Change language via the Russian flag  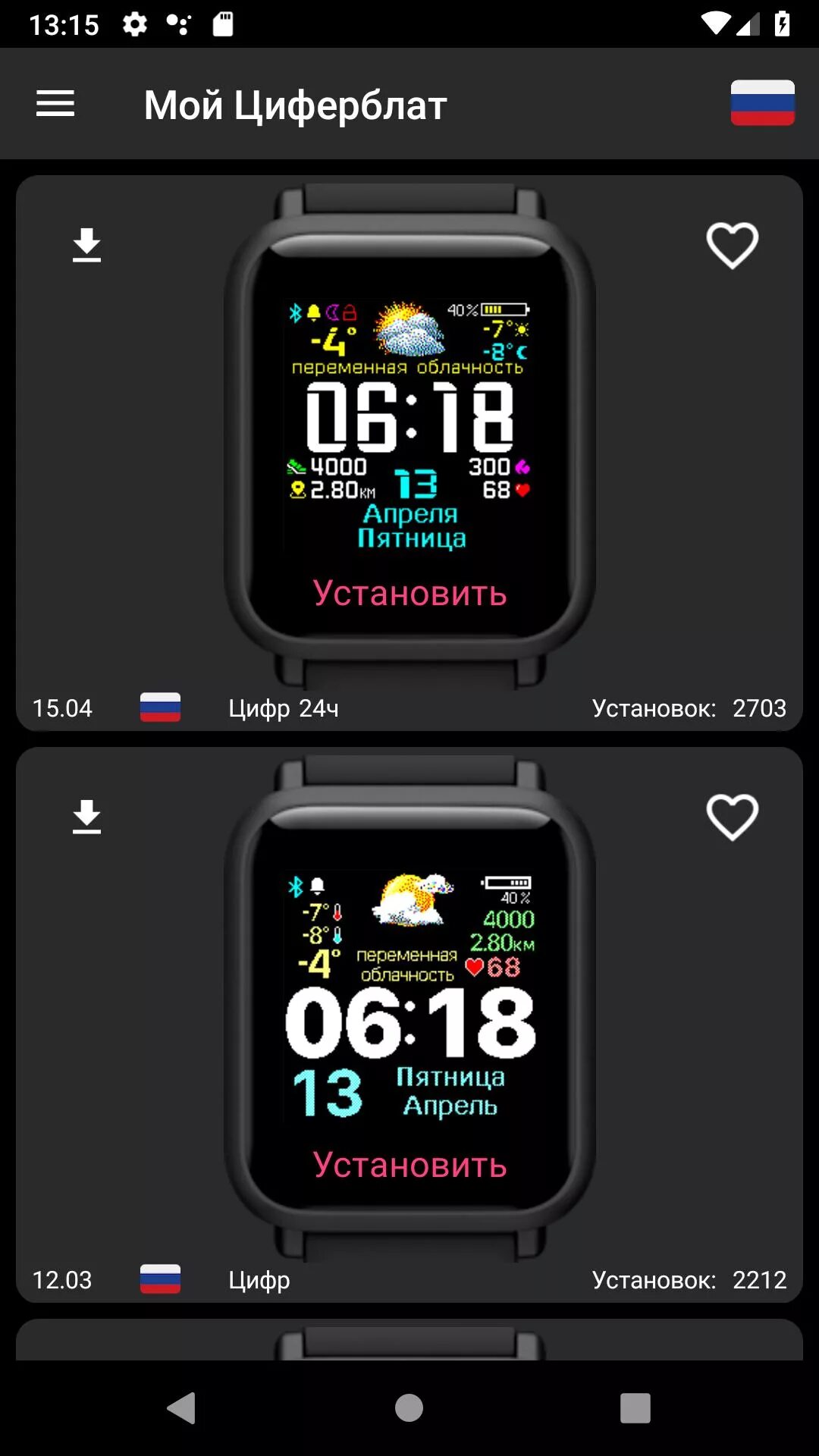[762, 103]
